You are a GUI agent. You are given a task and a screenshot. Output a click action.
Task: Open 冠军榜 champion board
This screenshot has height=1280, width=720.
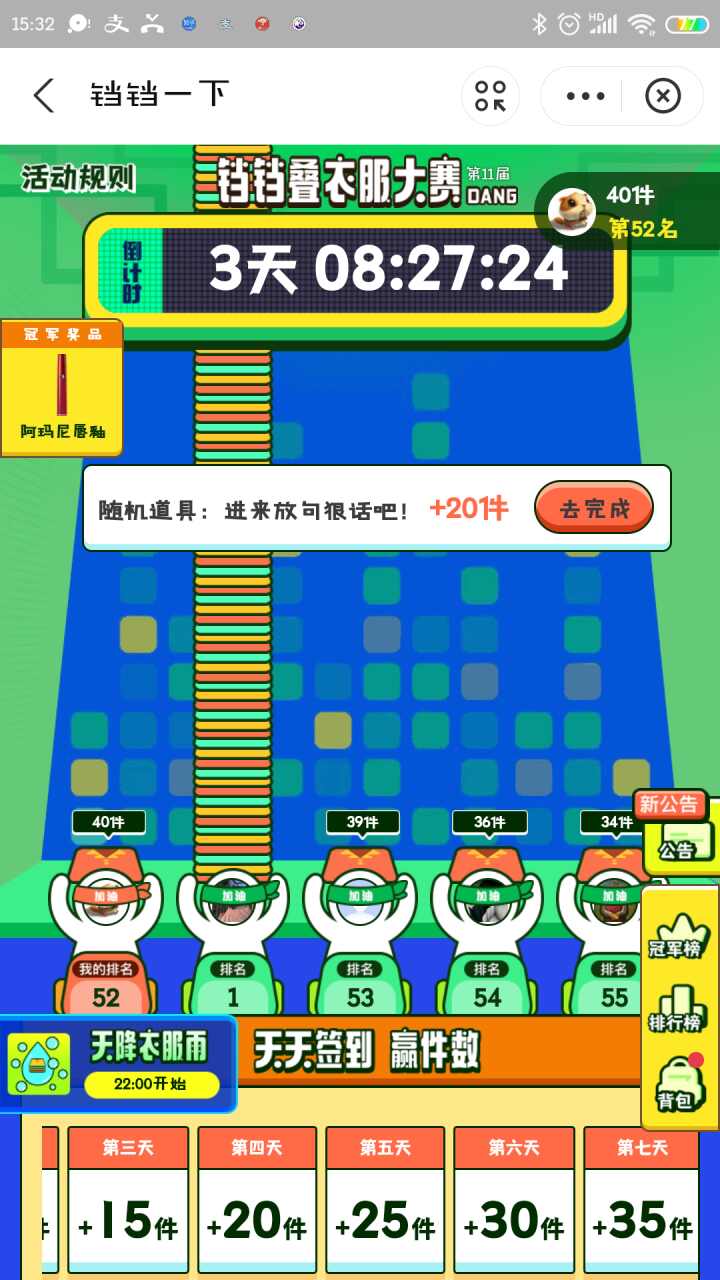coord(678,935)
